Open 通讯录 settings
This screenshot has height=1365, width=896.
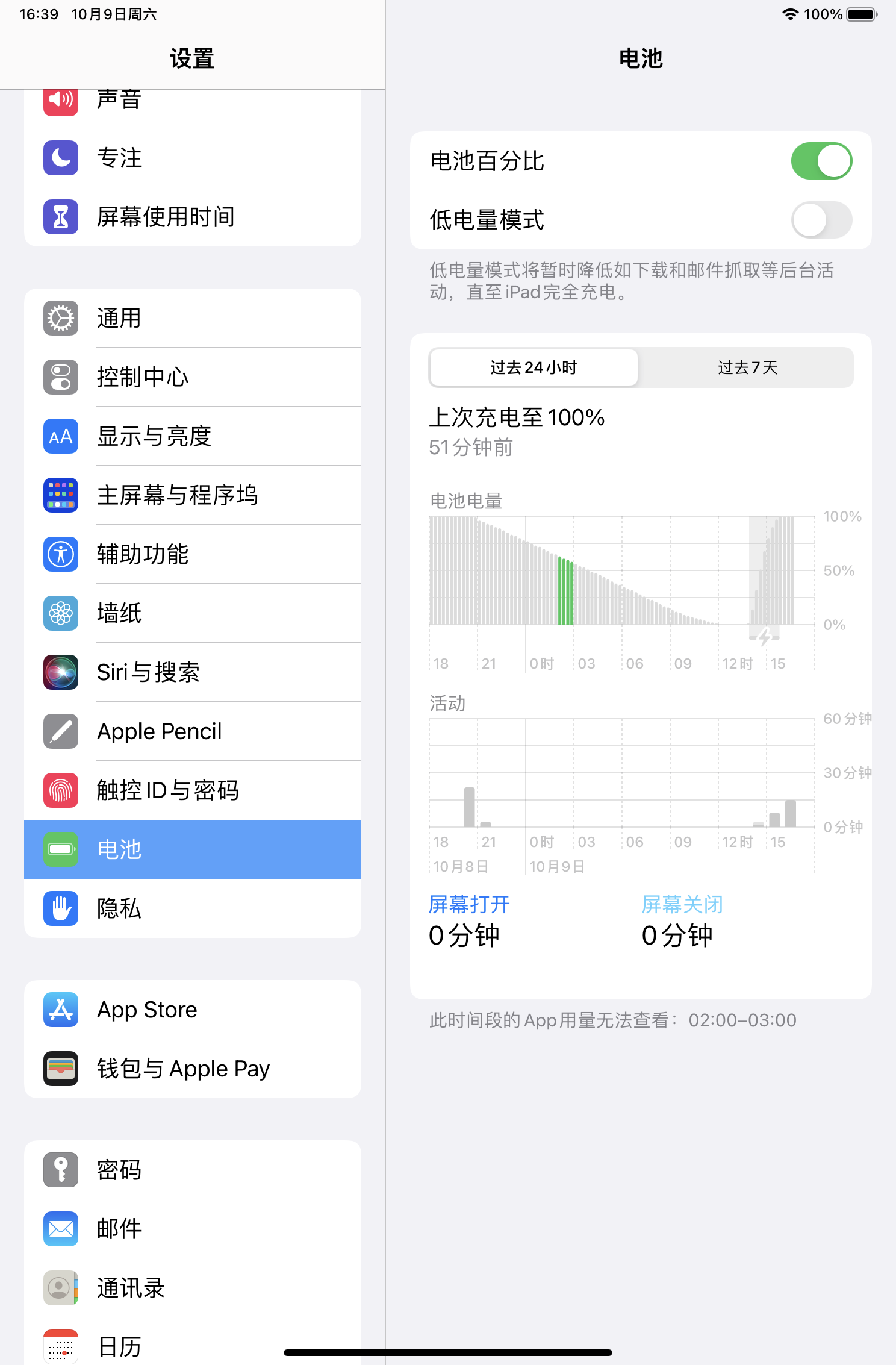click(x=193, y=1288)
